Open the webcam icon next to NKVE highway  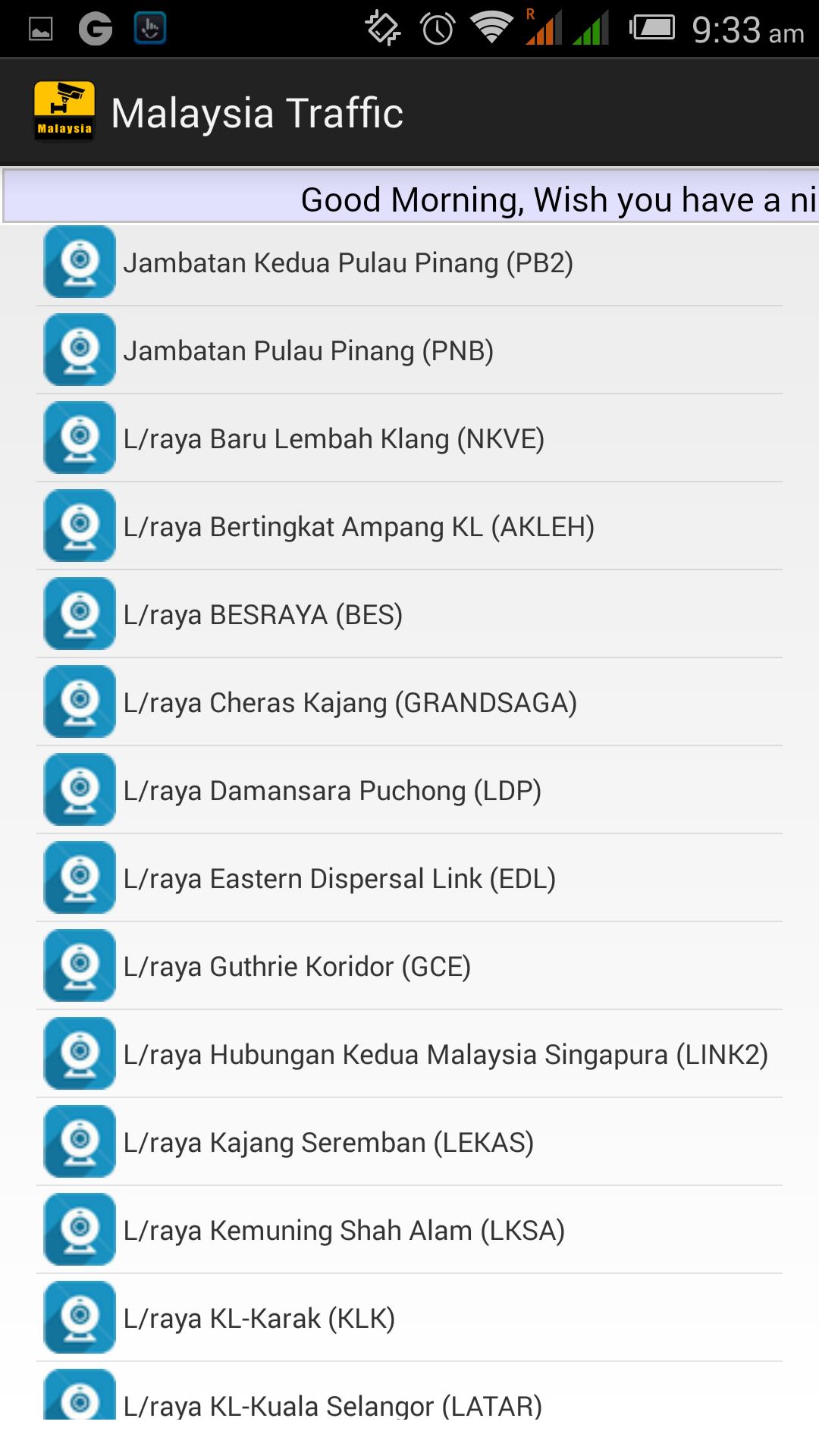pyautogui.click(x=78, y=438)
